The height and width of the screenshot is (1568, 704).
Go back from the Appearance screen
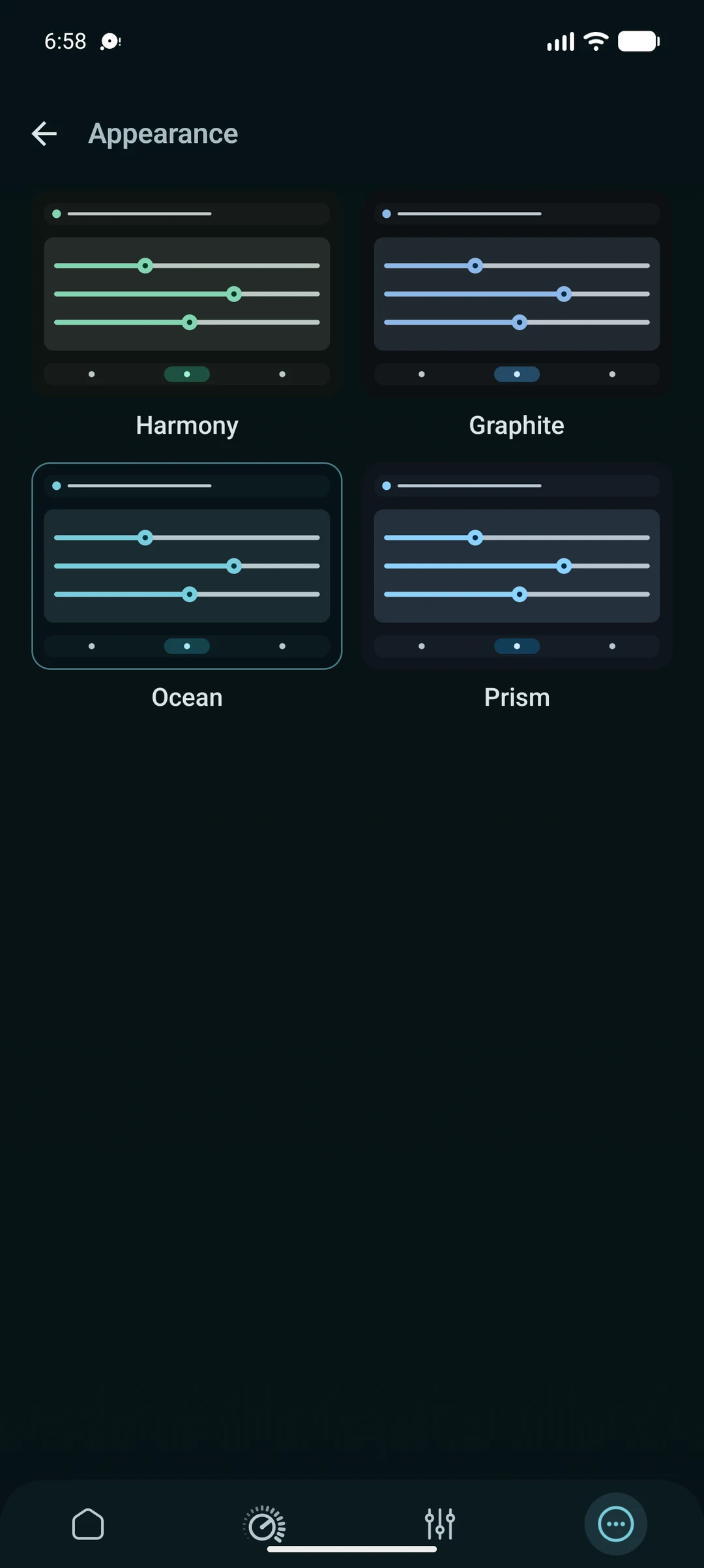44,134
